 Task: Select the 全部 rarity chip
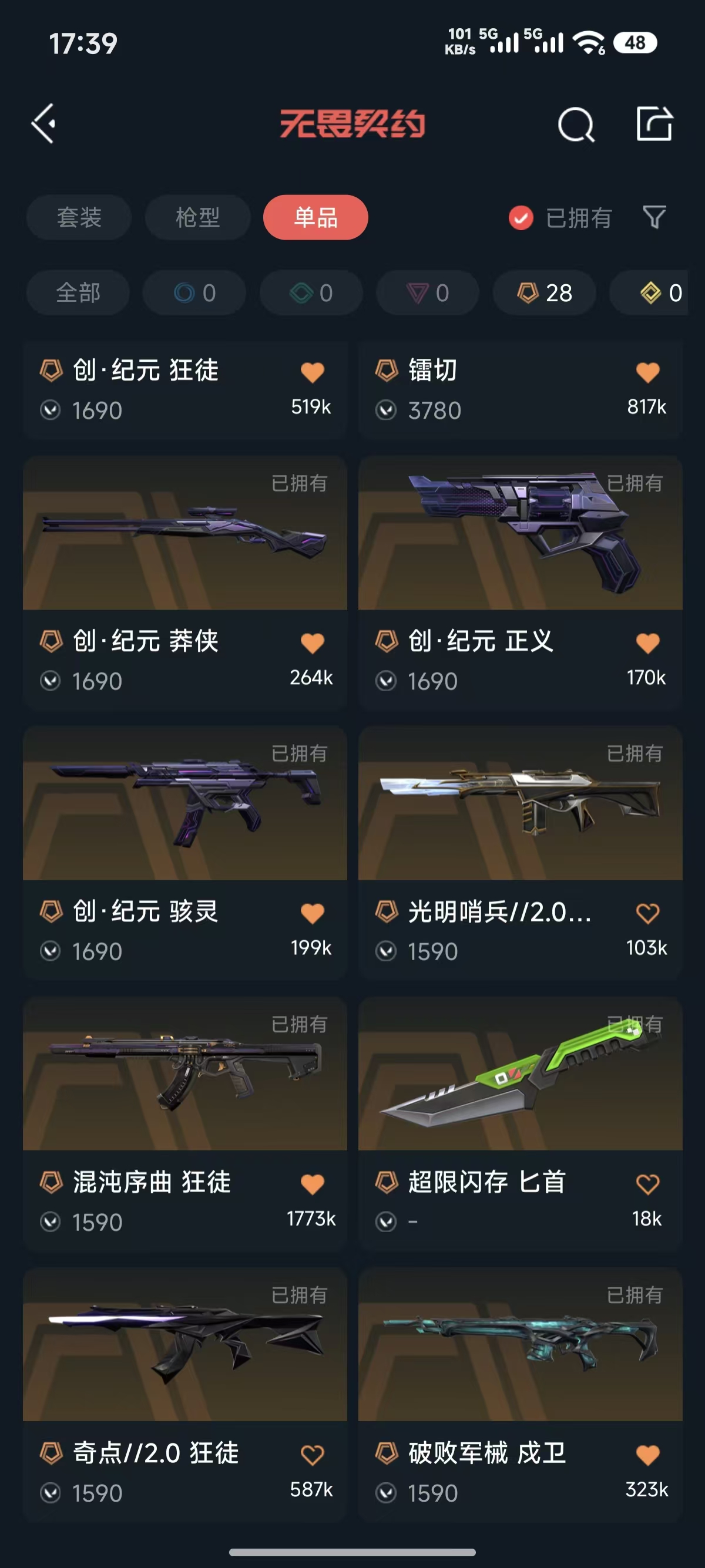[x=78, y=293]
